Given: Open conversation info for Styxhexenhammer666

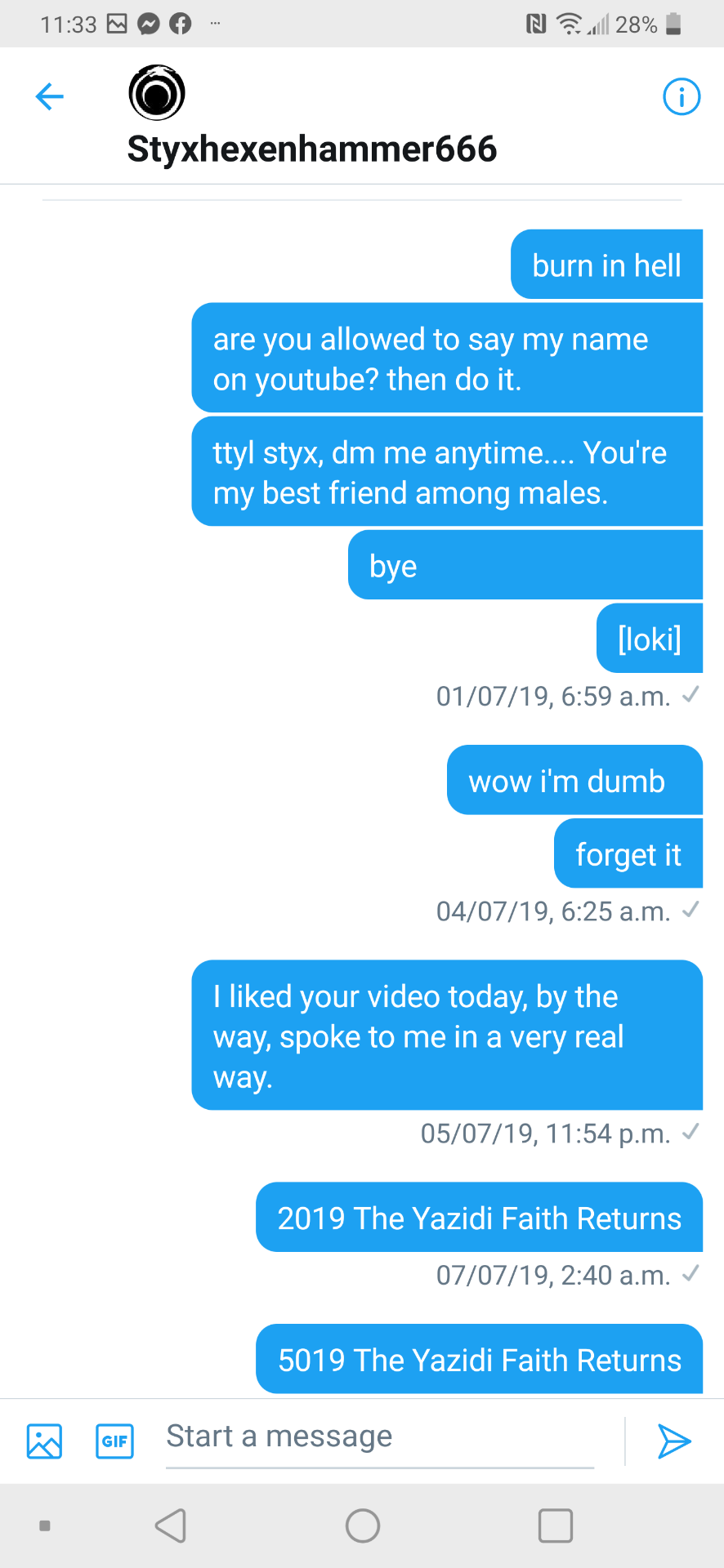Looking at the screenshot, I should click(x=681, y=96).
